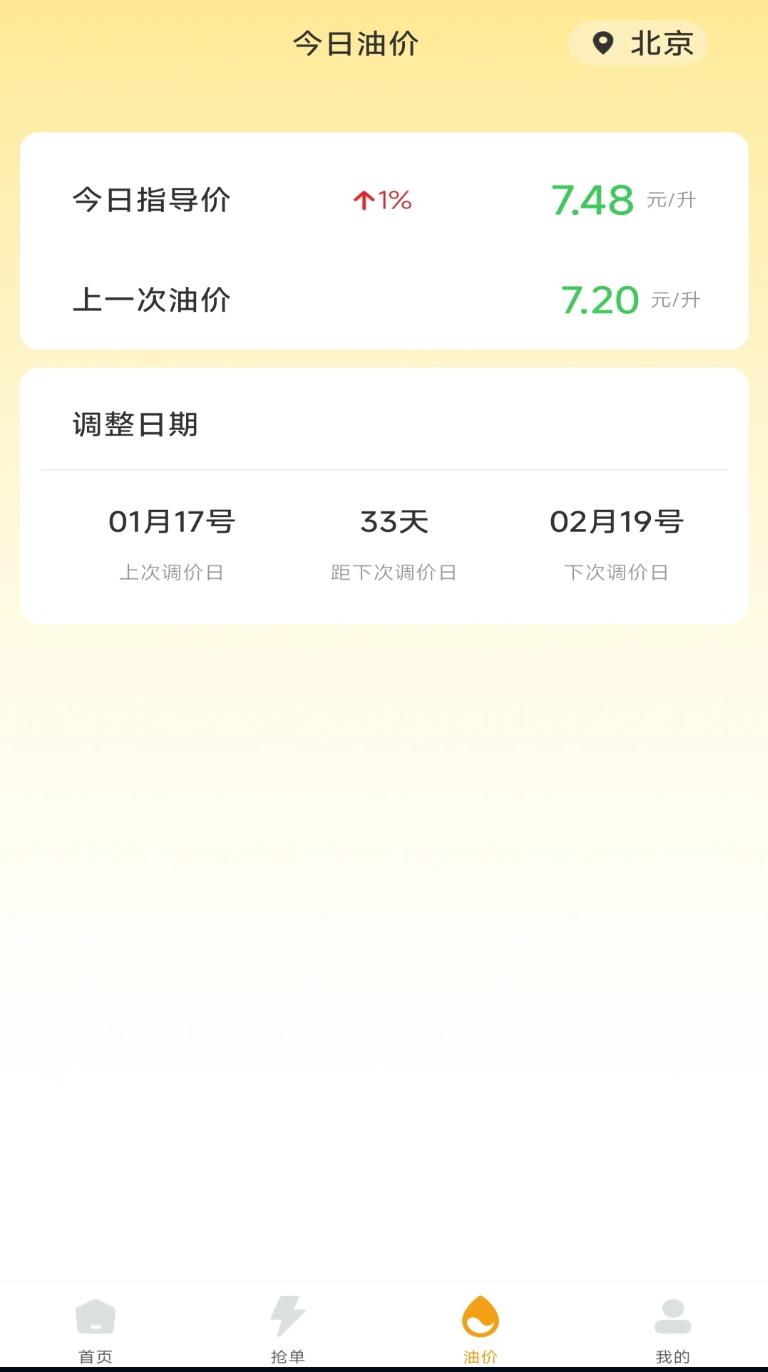The width and height of the screenshot is (768, 1372).
Task: Tap the location pin icon next to 北京
Action: point(602,43)
